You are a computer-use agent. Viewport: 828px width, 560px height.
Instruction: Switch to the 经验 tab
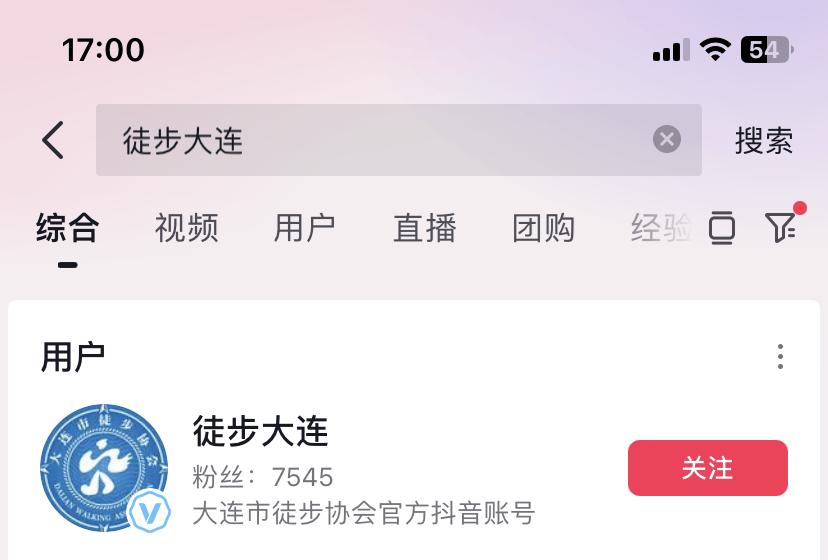click(660, 229)
